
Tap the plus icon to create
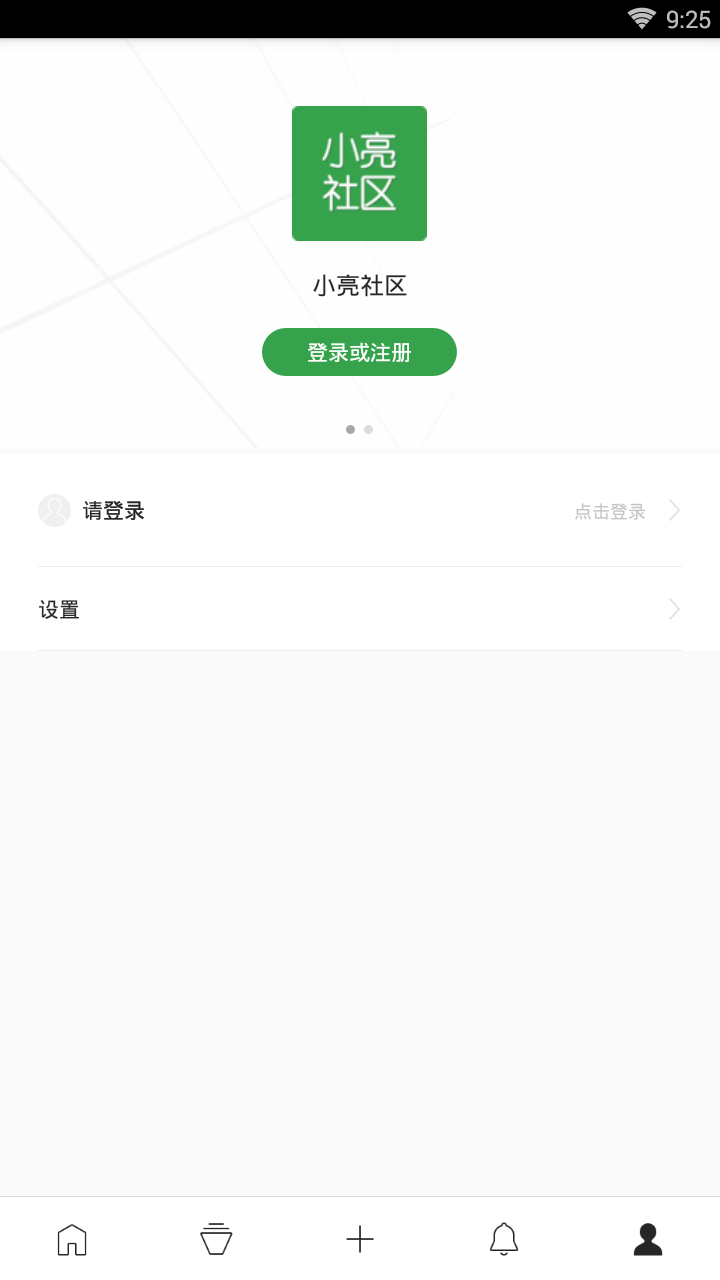point(360,1239)
